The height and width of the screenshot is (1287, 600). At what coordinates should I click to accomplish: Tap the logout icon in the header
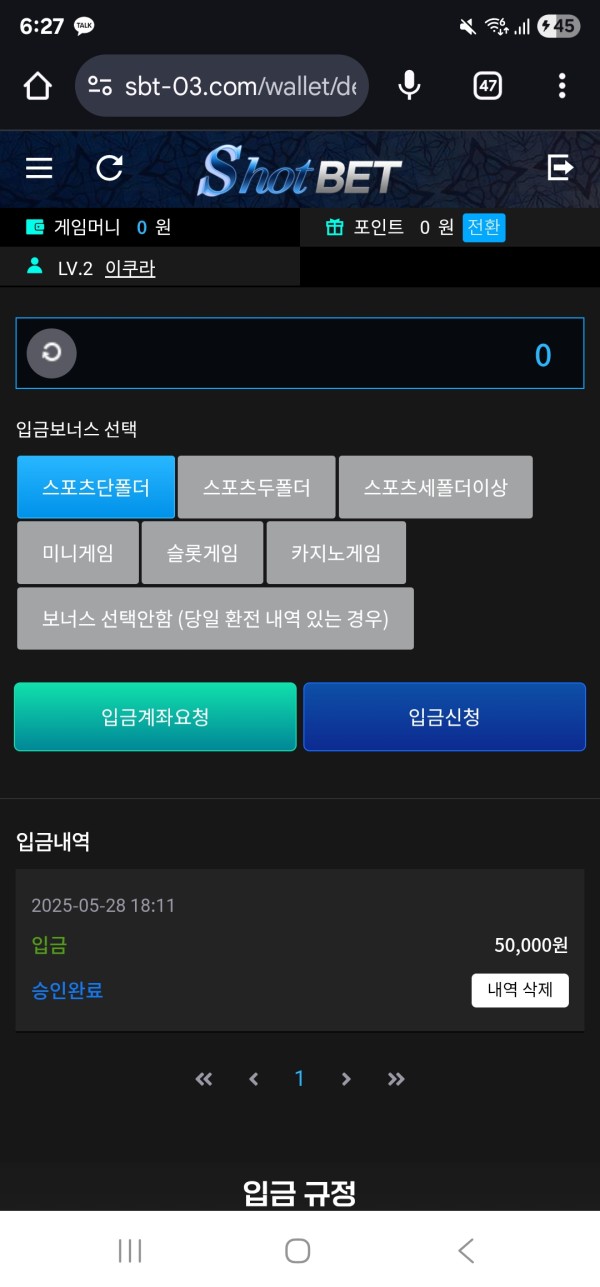point(561,168)
